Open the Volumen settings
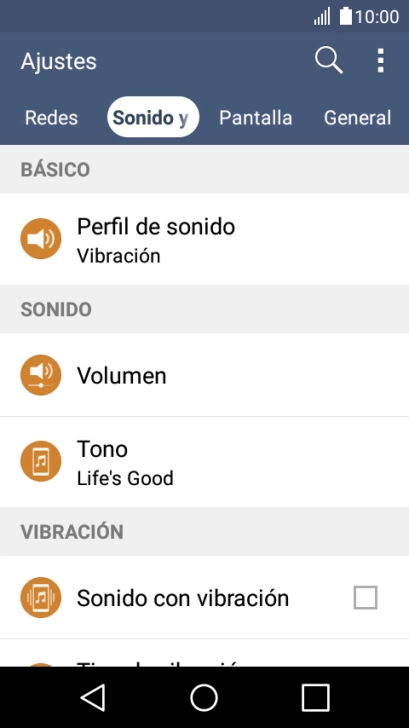The height and width of the screenshot is (728, 409). point(204,375)
